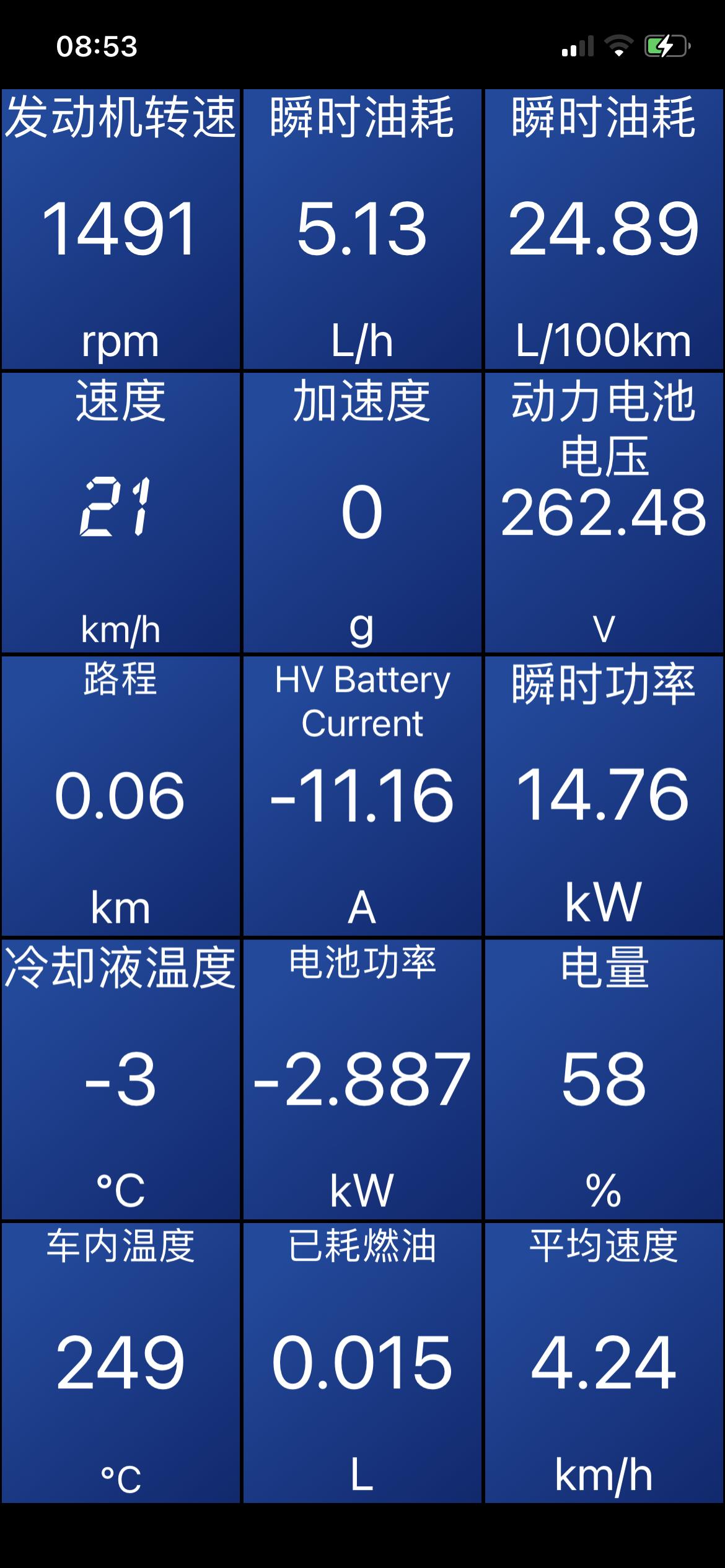The height and width of the screenshot is (1568, 725).
Task: Open the 电量 percentage tile
Action: (604, 1079)
